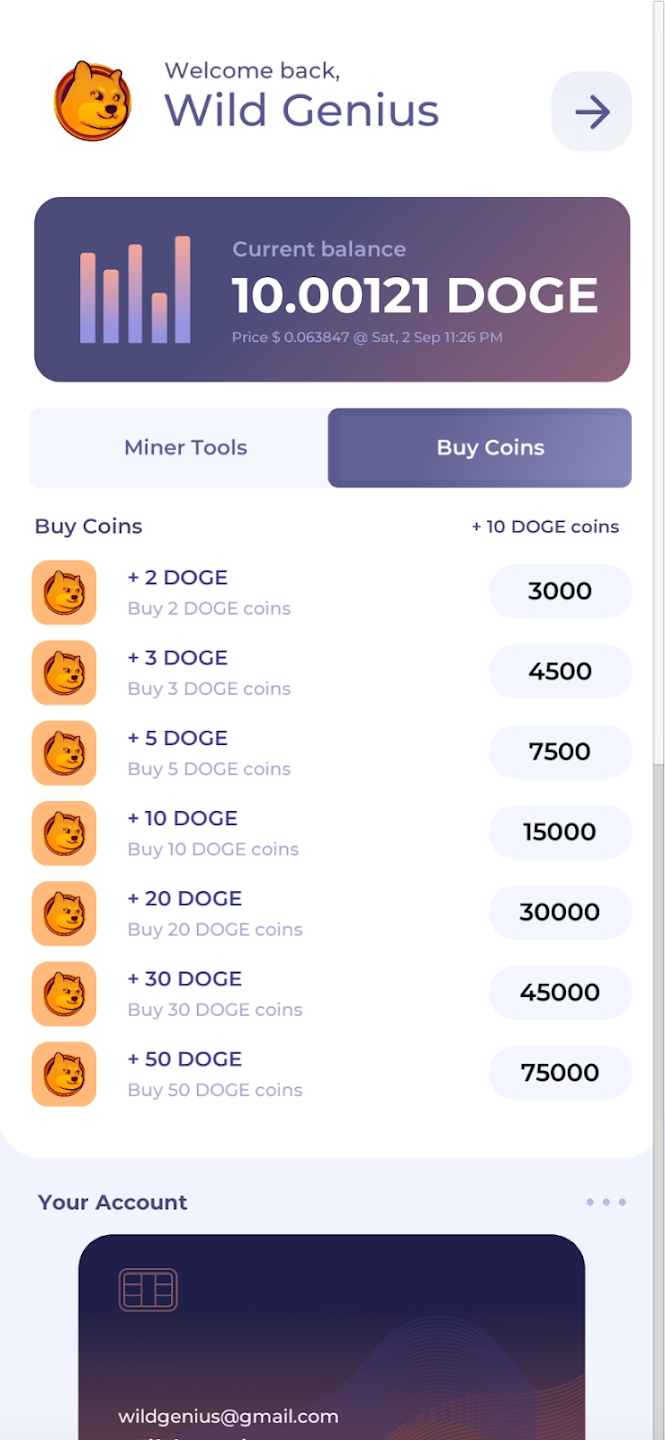The image size is (665, 1440).
Task: Buy 50 DOGE for 75000
Action: click(x=560, y=1072)
